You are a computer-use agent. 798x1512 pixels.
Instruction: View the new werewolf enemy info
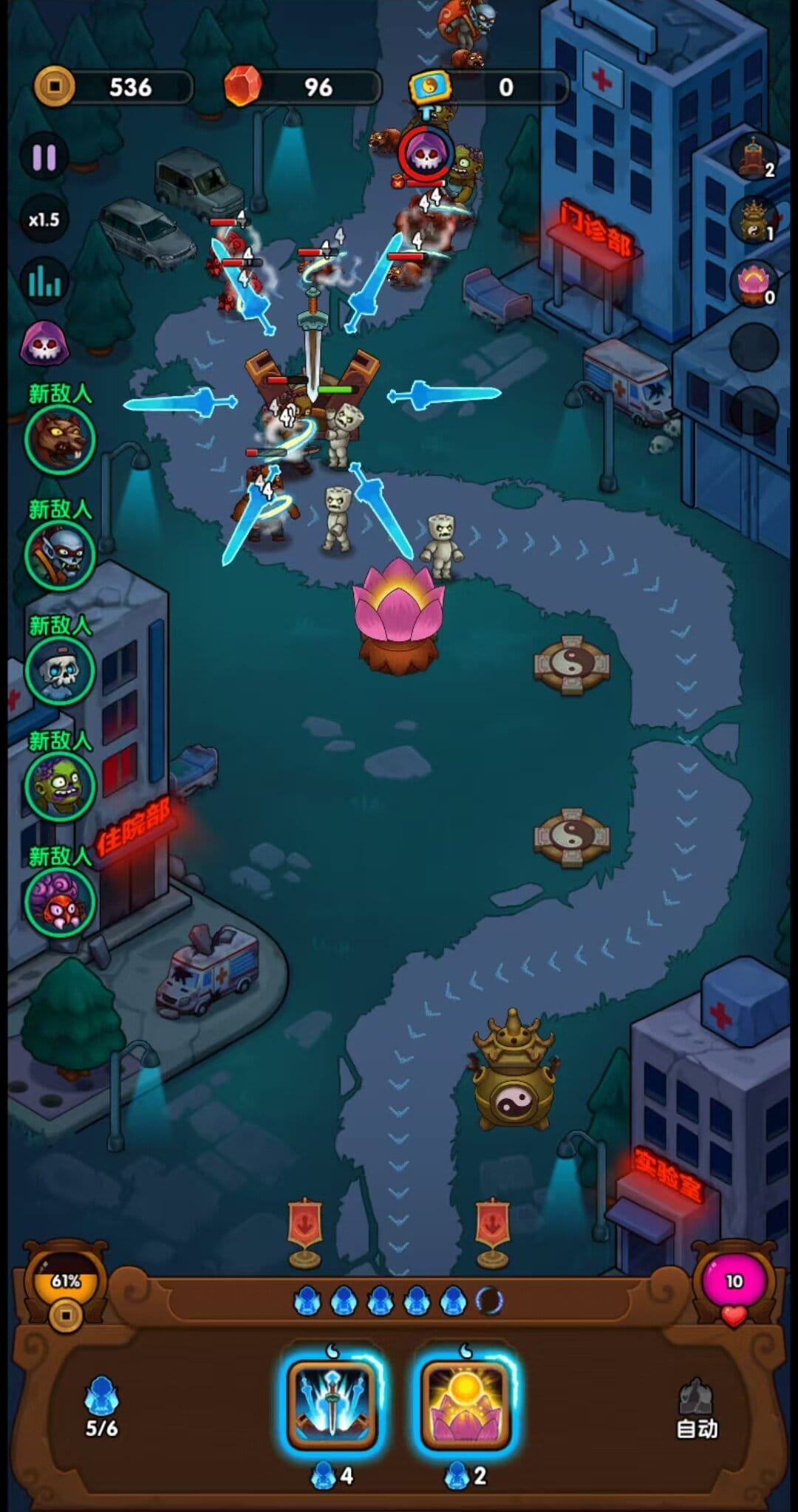(60, 439)
